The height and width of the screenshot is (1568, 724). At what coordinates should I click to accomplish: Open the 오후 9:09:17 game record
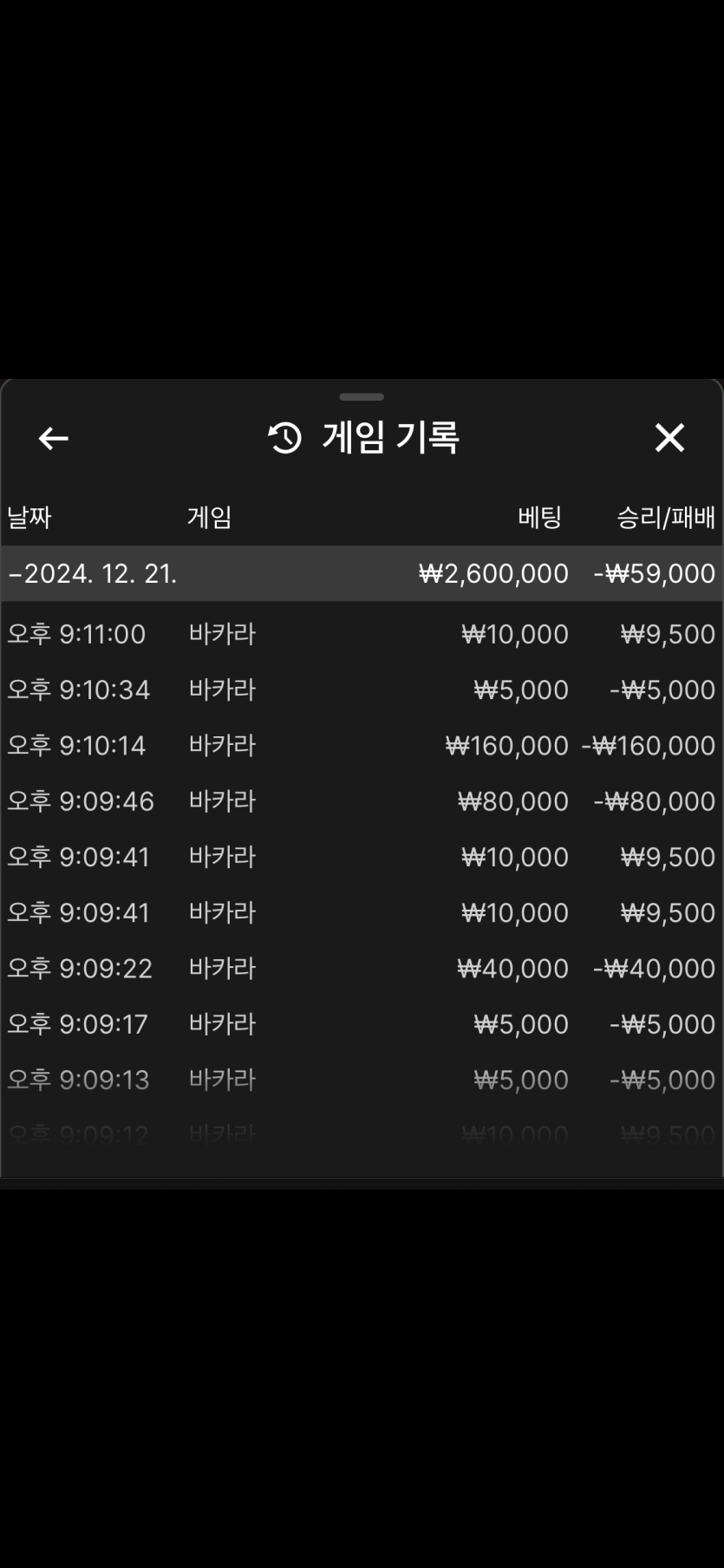[x=361, y=1023]
